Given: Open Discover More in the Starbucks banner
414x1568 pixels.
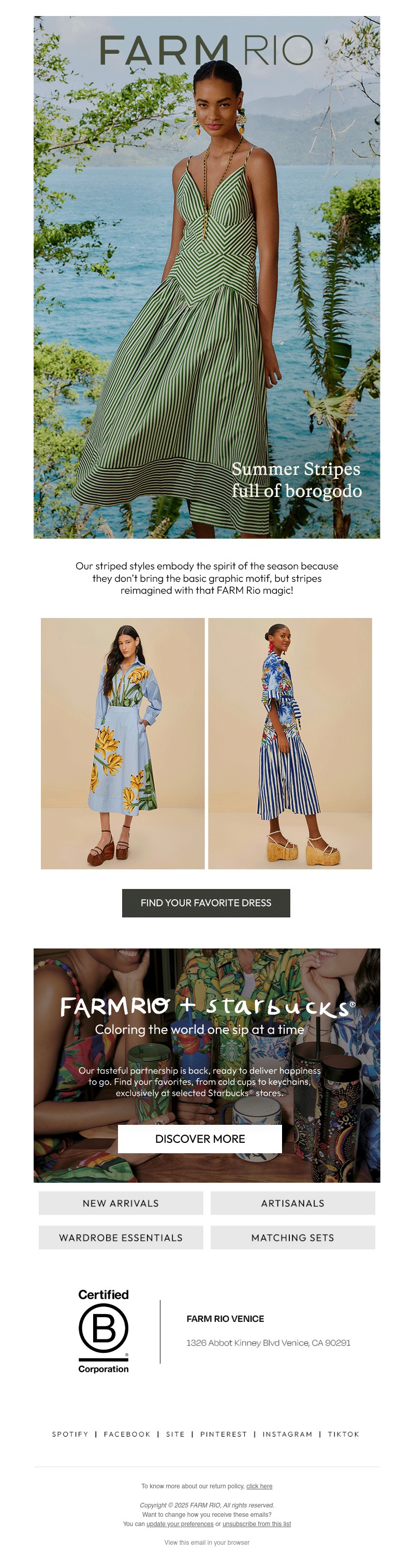Looking at the screenshot, I should pyautogui.click(x=200, y=1138).
